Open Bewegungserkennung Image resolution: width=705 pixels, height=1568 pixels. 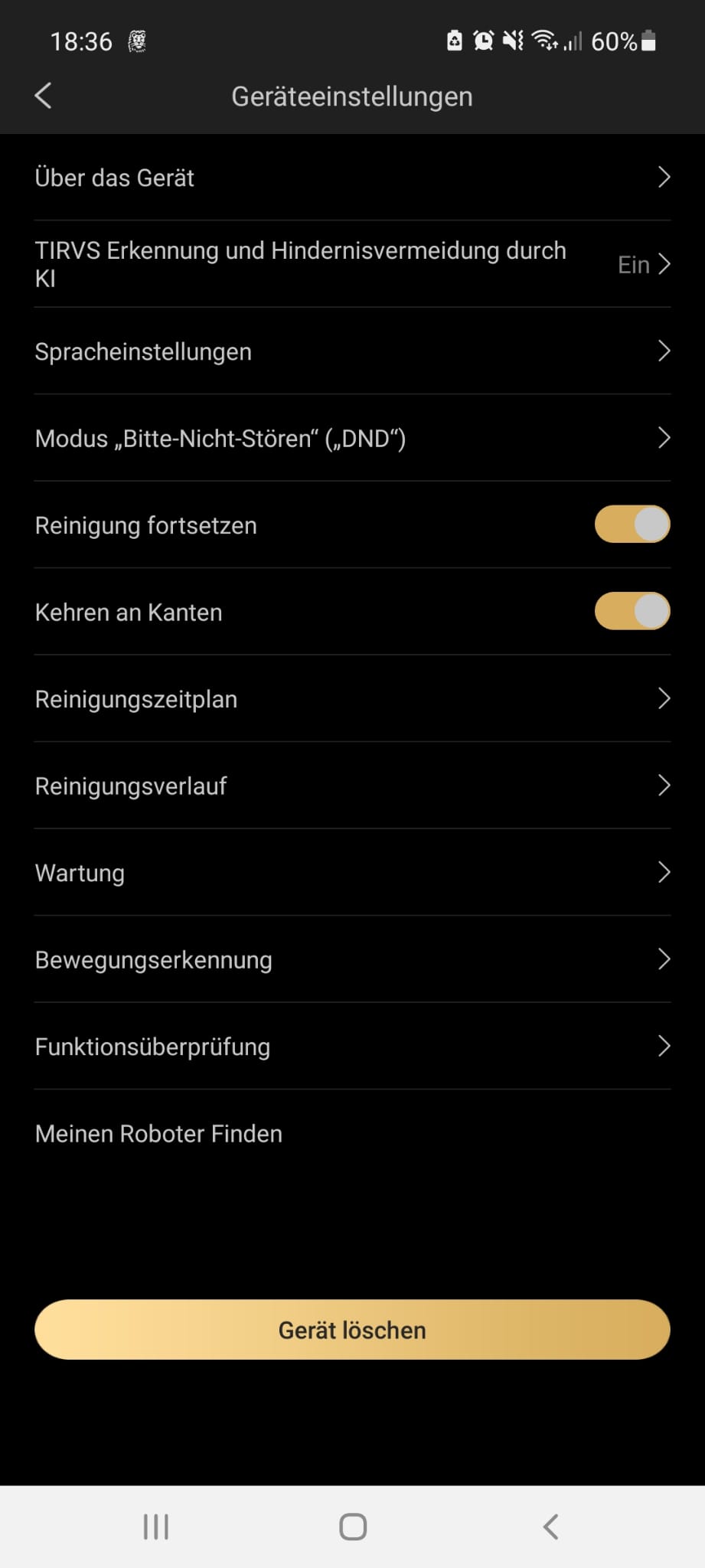pos(352,959)
